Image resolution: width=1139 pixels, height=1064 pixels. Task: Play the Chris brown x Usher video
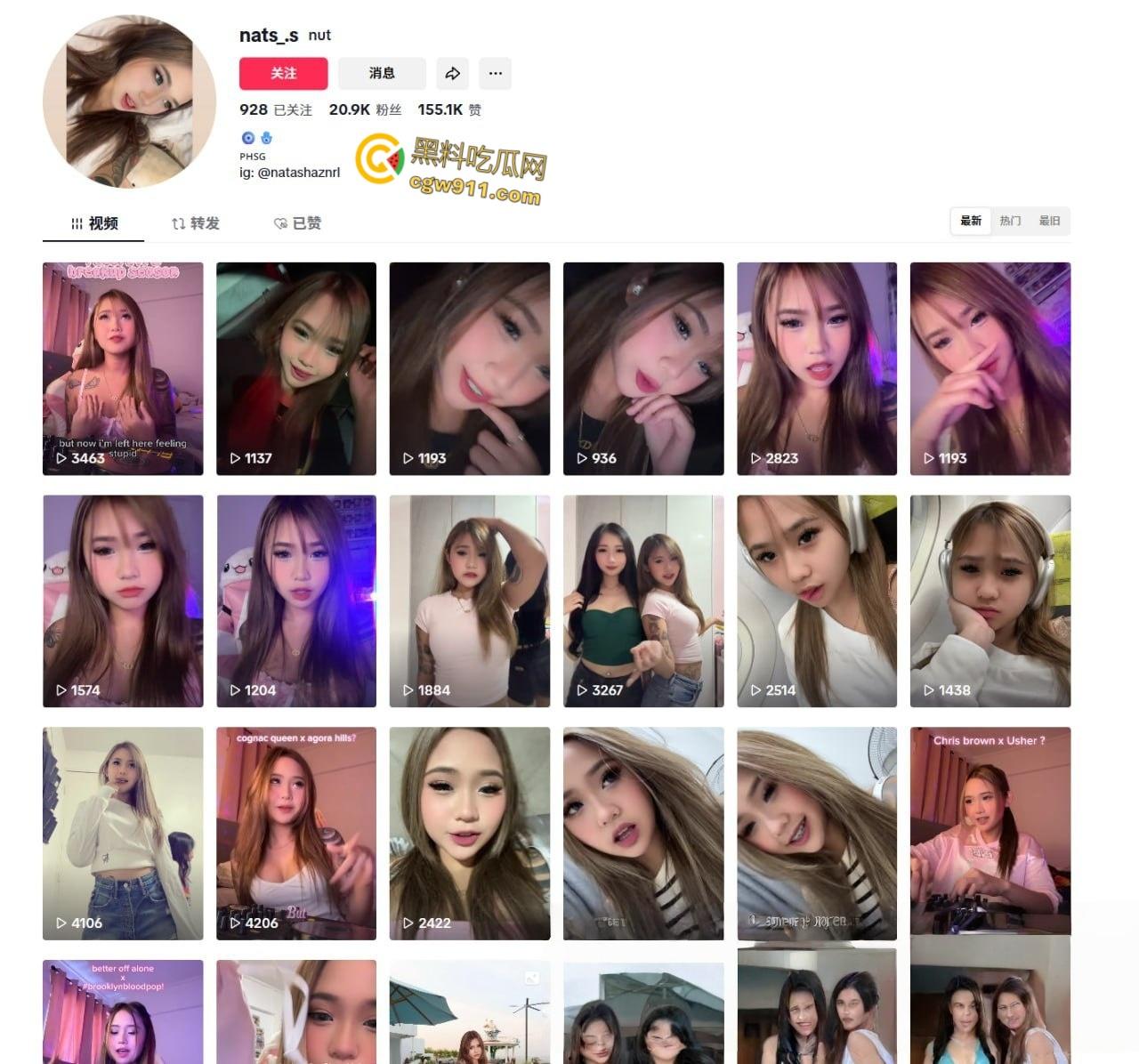tap(990, 834)
